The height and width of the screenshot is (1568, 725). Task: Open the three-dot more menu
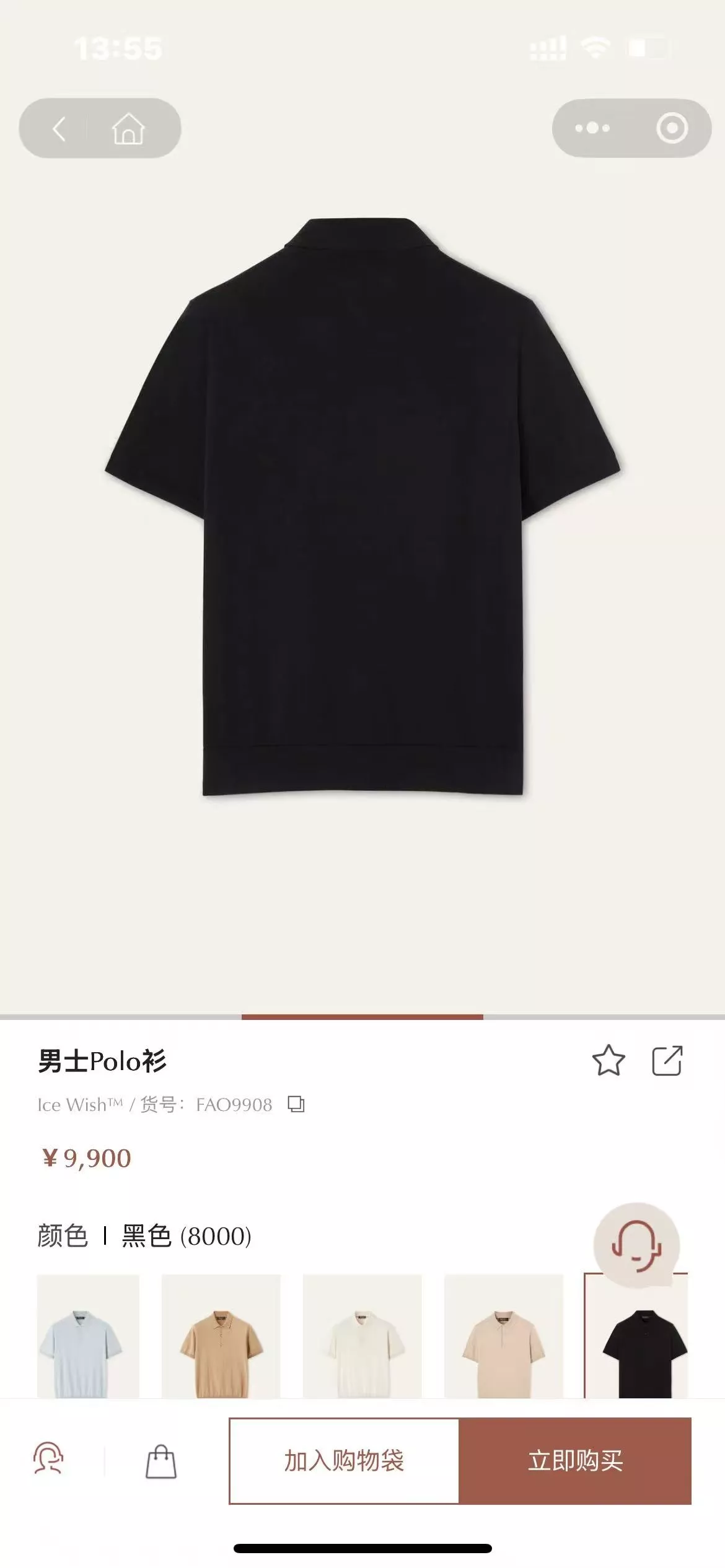[x=592, y=128]
